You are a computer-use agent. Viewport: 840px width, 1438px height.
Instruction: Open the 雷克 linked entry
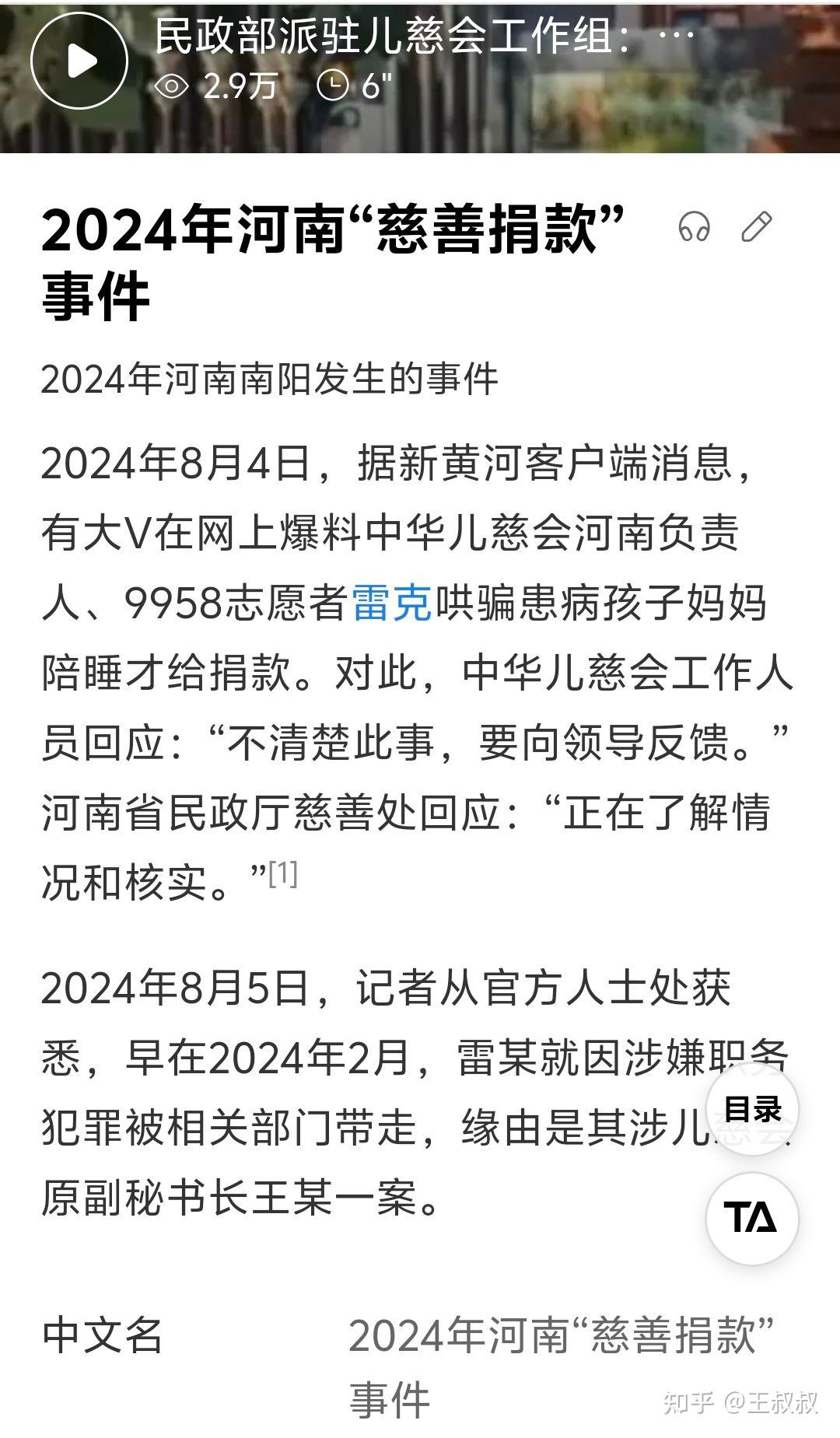click(x=392, y=604)
